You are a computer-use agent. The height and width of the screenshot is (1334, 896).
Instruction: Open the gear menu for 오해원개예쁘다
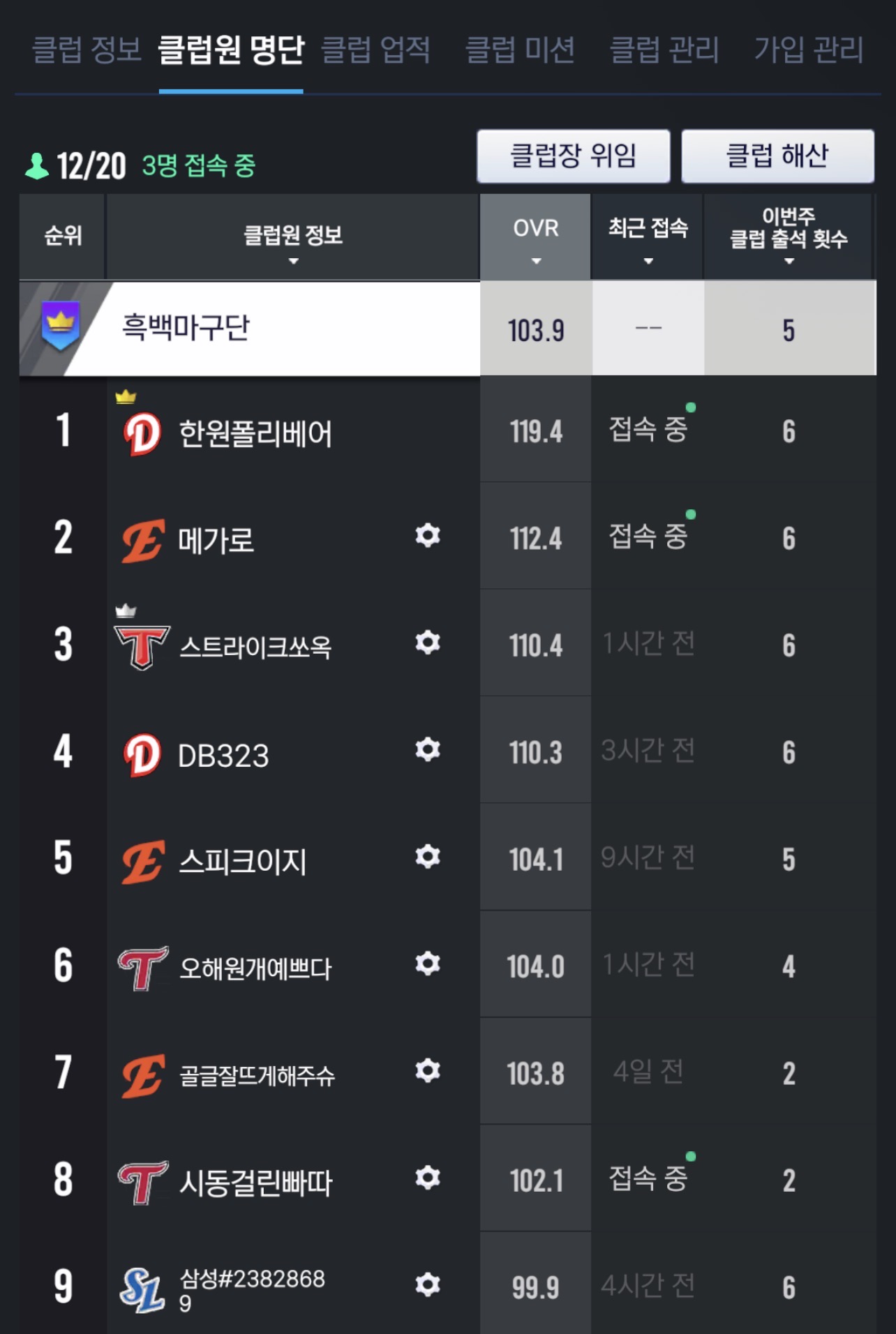pos(427,964)
